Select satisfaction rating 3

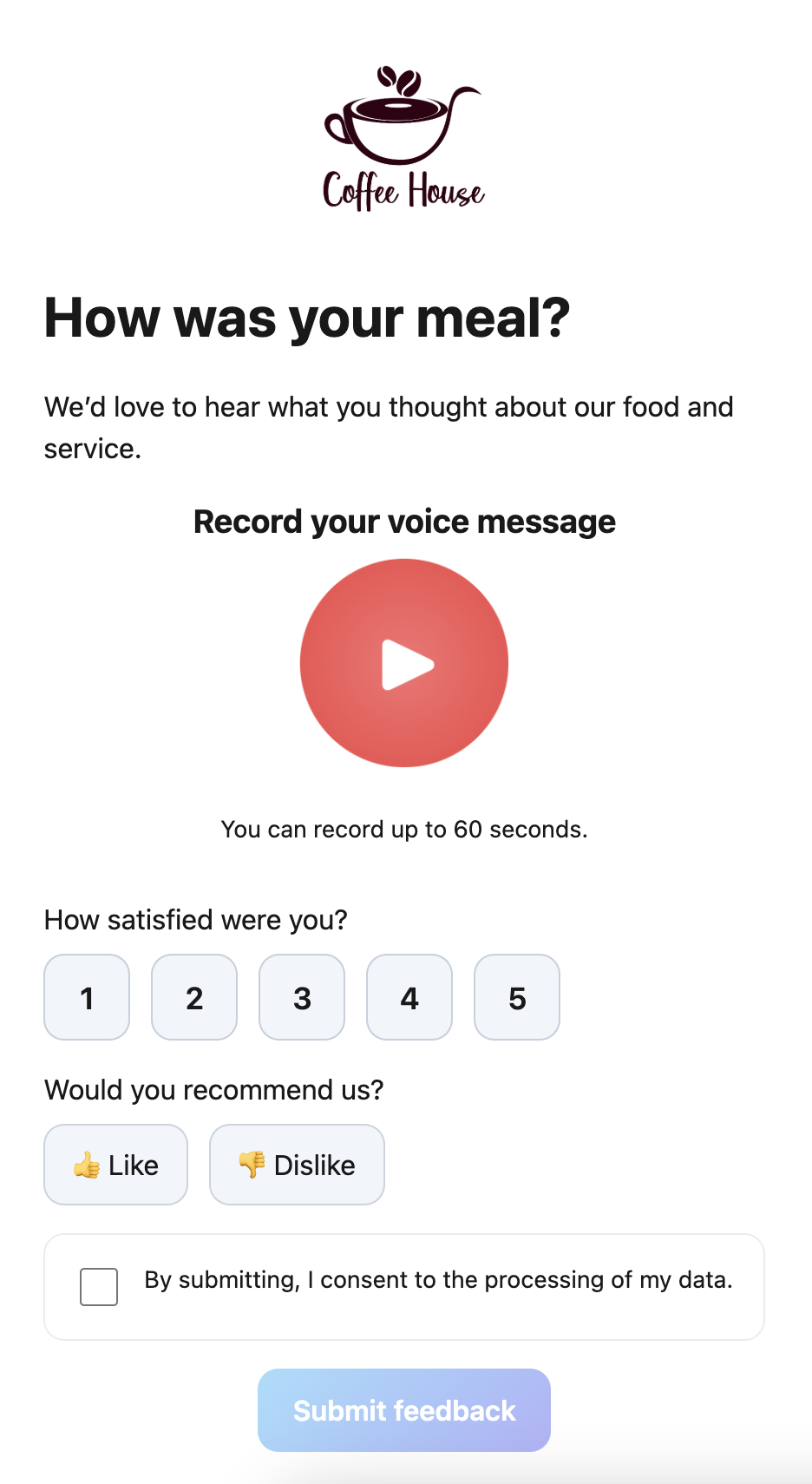(x=302, y=997)
